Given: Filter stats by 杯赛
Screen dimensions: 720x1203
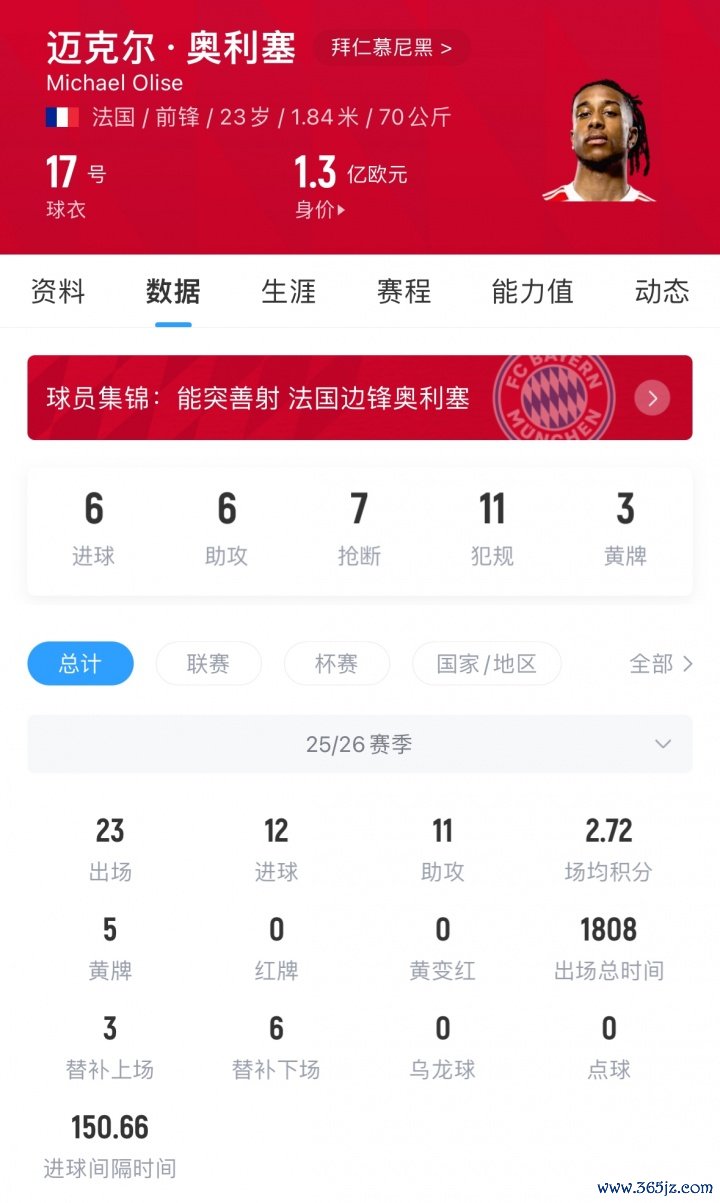Looking at the screenshot, I should click(x=336, y=663).
